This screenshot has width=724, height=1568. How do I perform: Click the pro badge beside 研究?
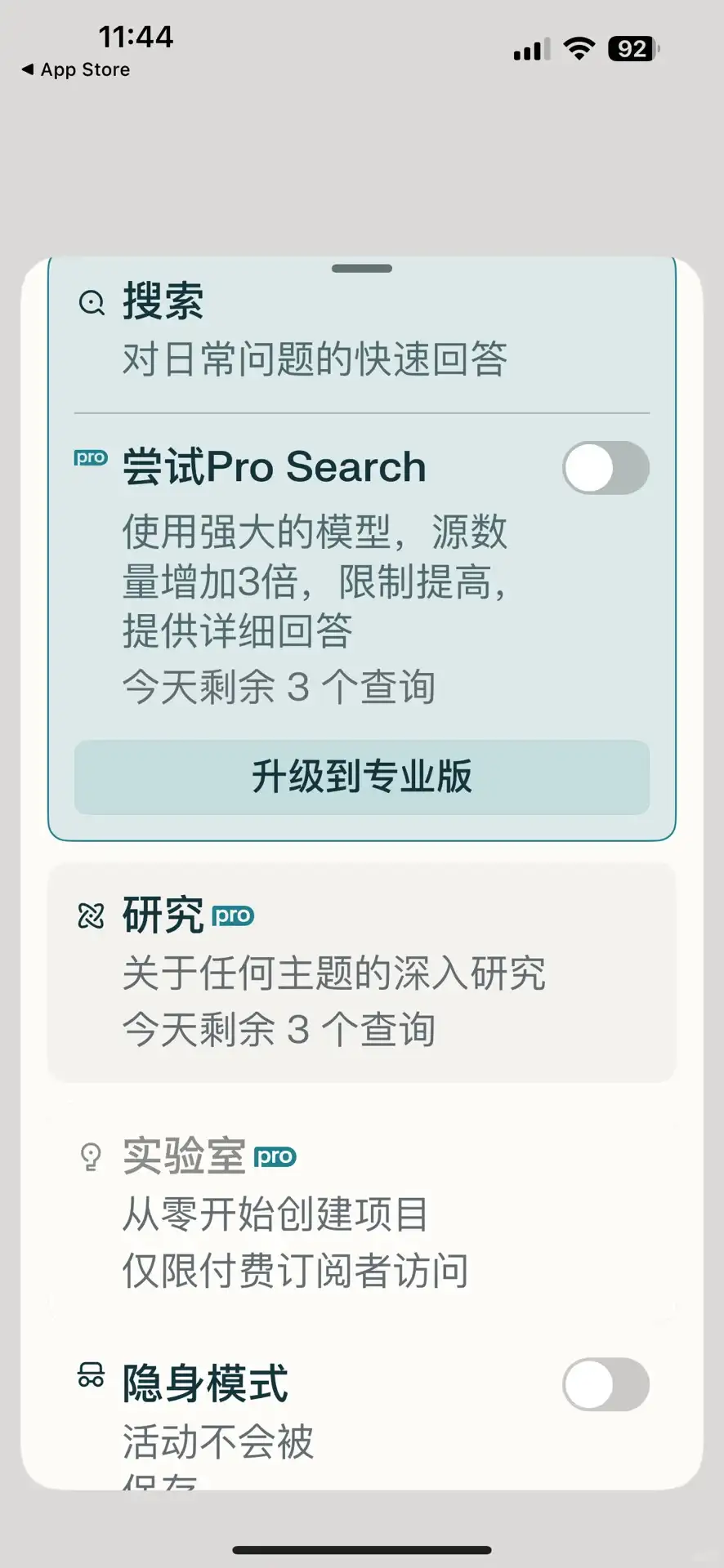[233, 916]
